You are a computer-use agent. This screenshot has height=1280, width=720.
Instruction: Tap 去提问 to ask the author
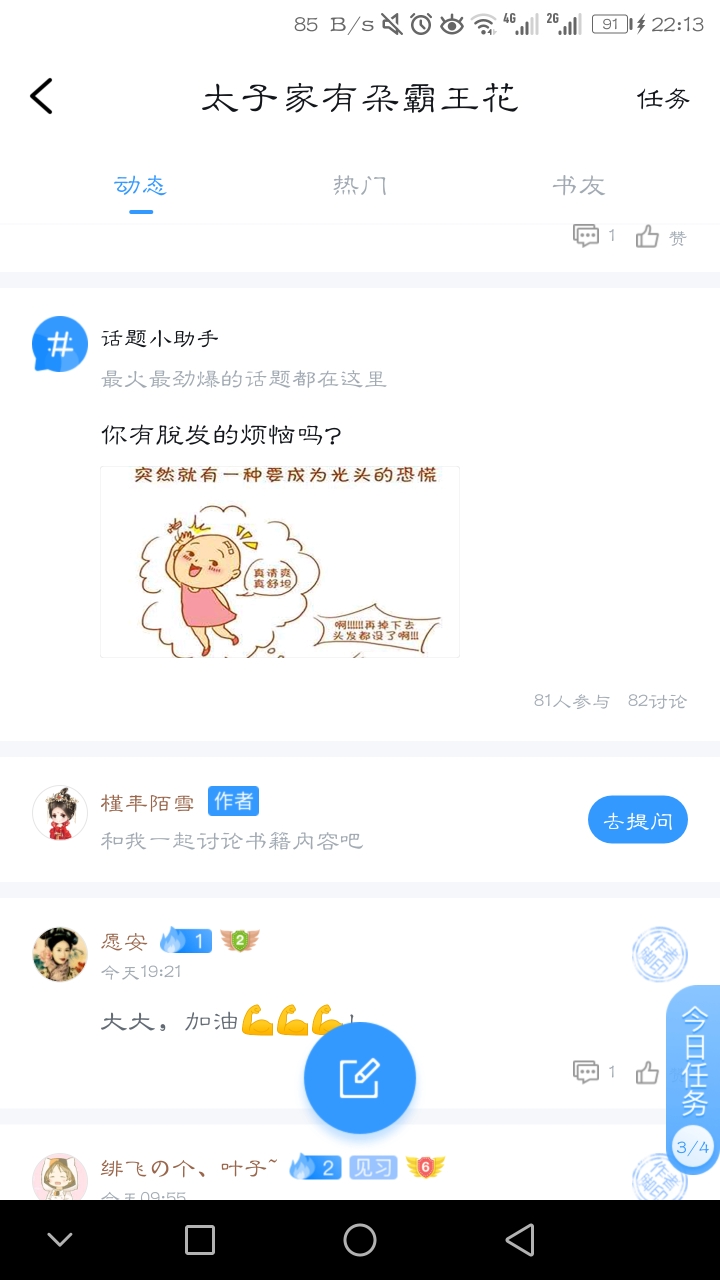click(x=638, y=821)
